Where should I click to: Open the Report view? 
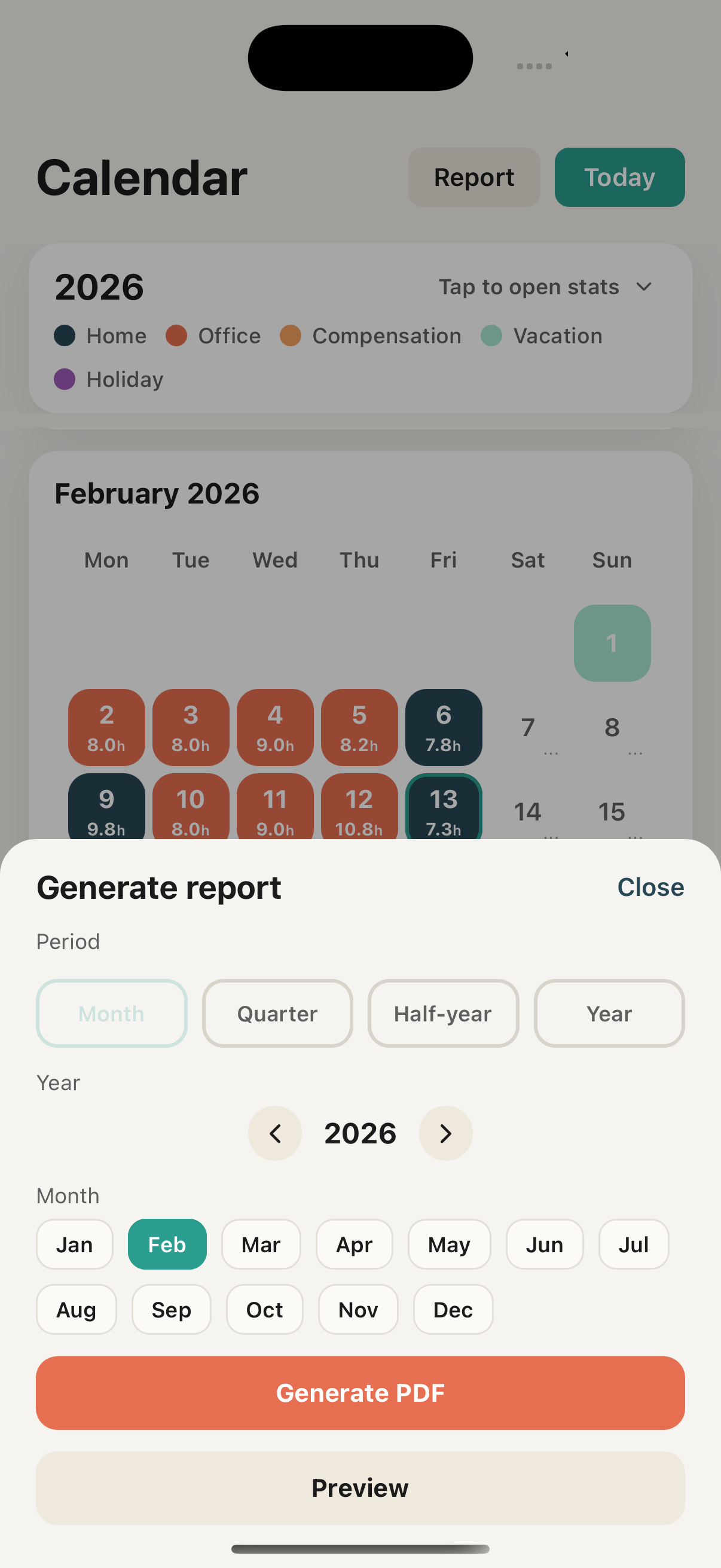point(473,177)
